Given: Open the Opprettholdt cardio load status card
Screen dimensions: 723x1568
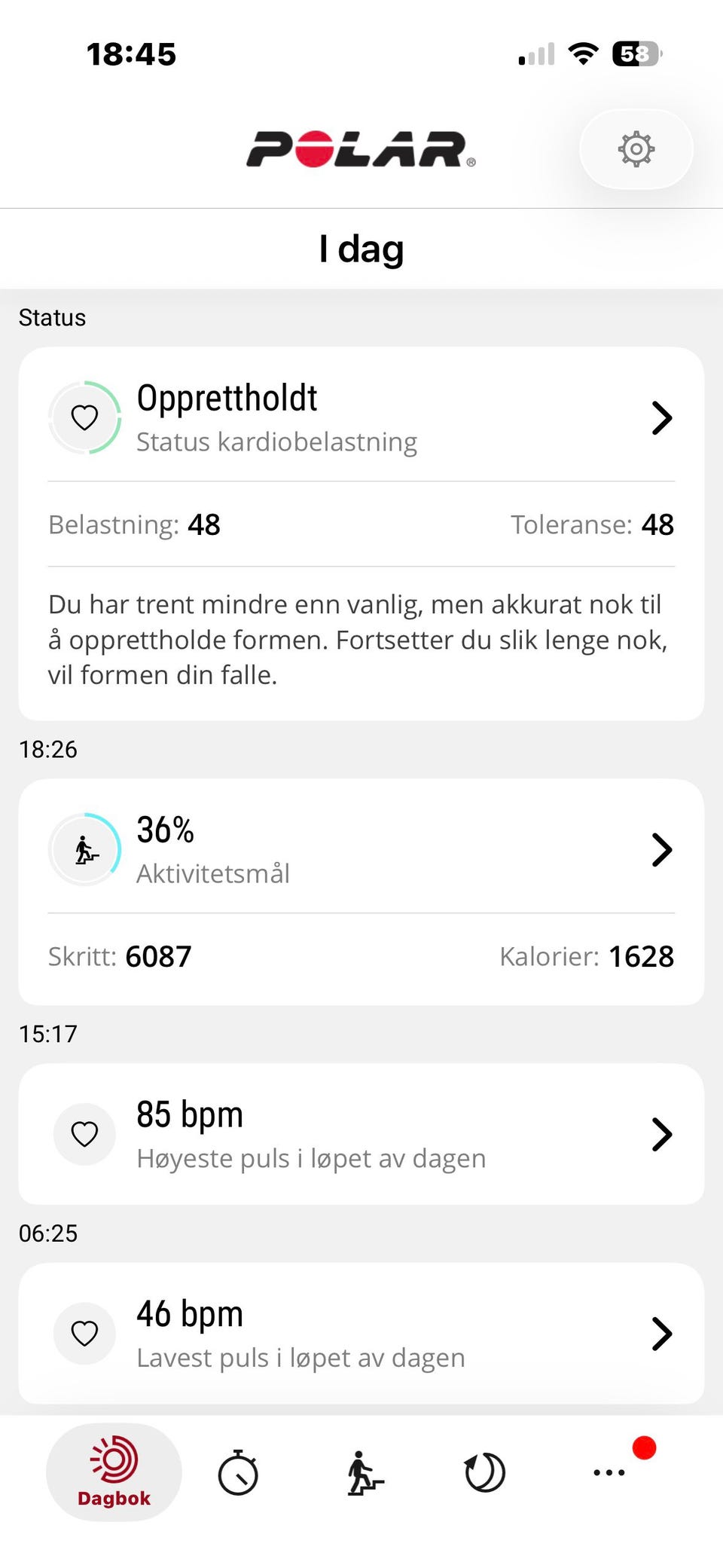Looking at the screenshot, I should 361,533.
